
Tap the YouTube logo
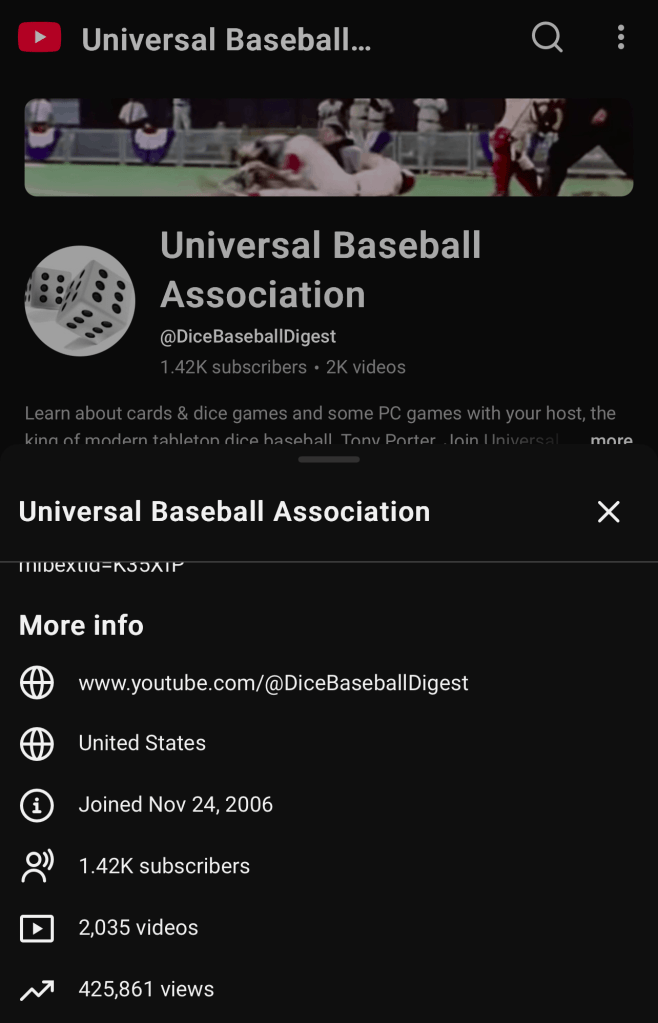40,38
